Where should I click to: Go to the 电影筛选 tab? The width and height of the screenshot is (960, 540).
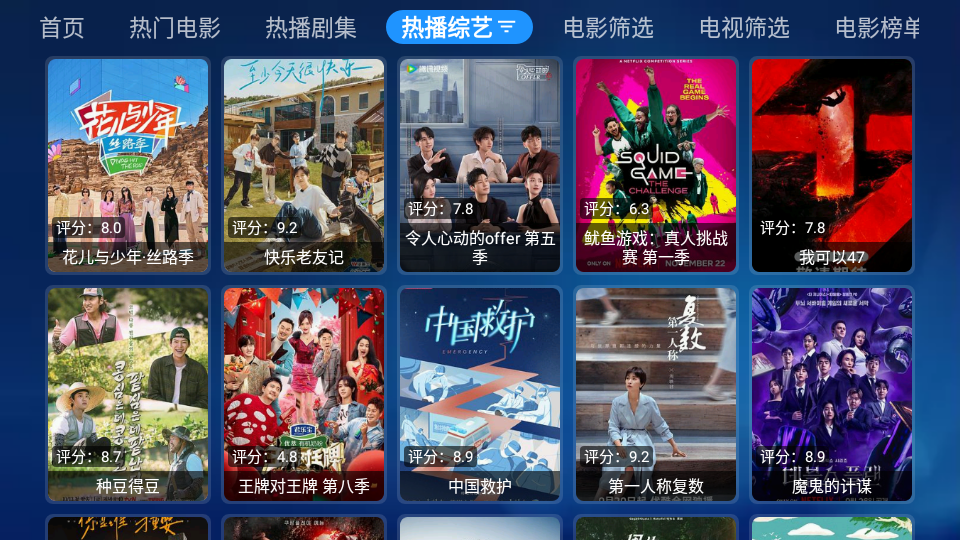pyautogui.click(x=608, y=28)
